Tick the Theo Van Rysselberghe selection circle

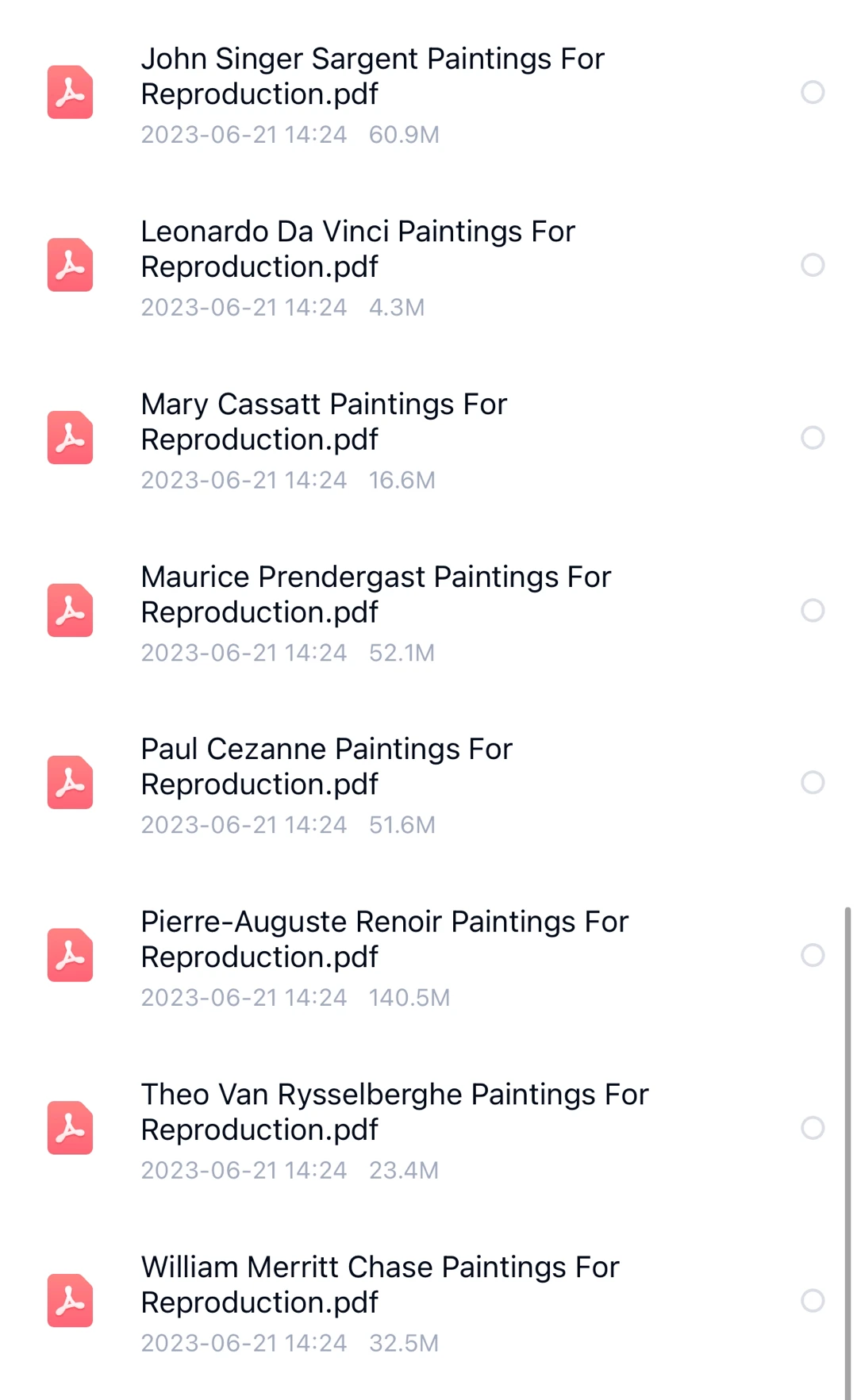pos(813,1128)
